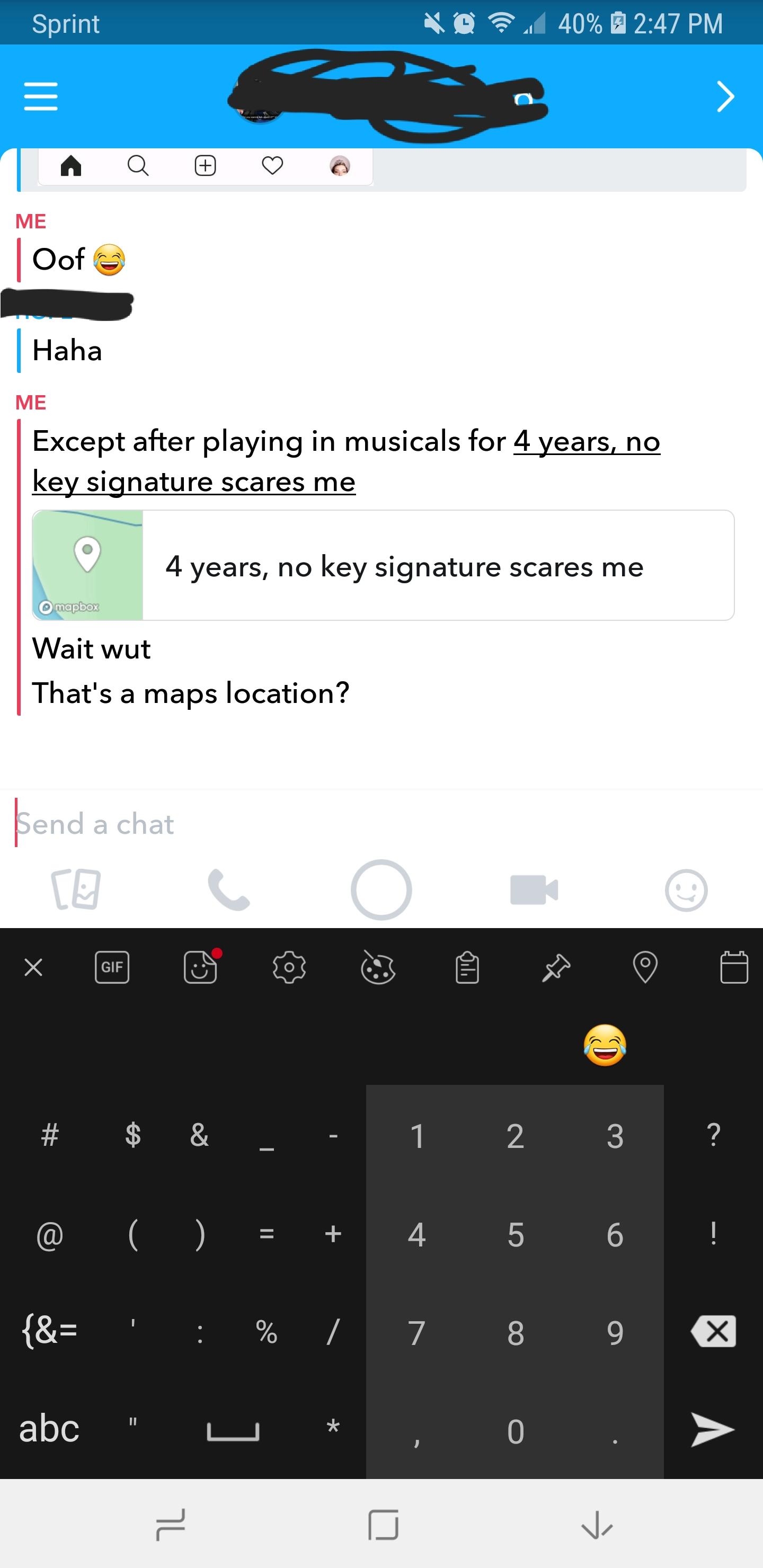The height and width of the screenshot is (1568, 763).
Task: Start a video call
Action: (x=534, y=890)
